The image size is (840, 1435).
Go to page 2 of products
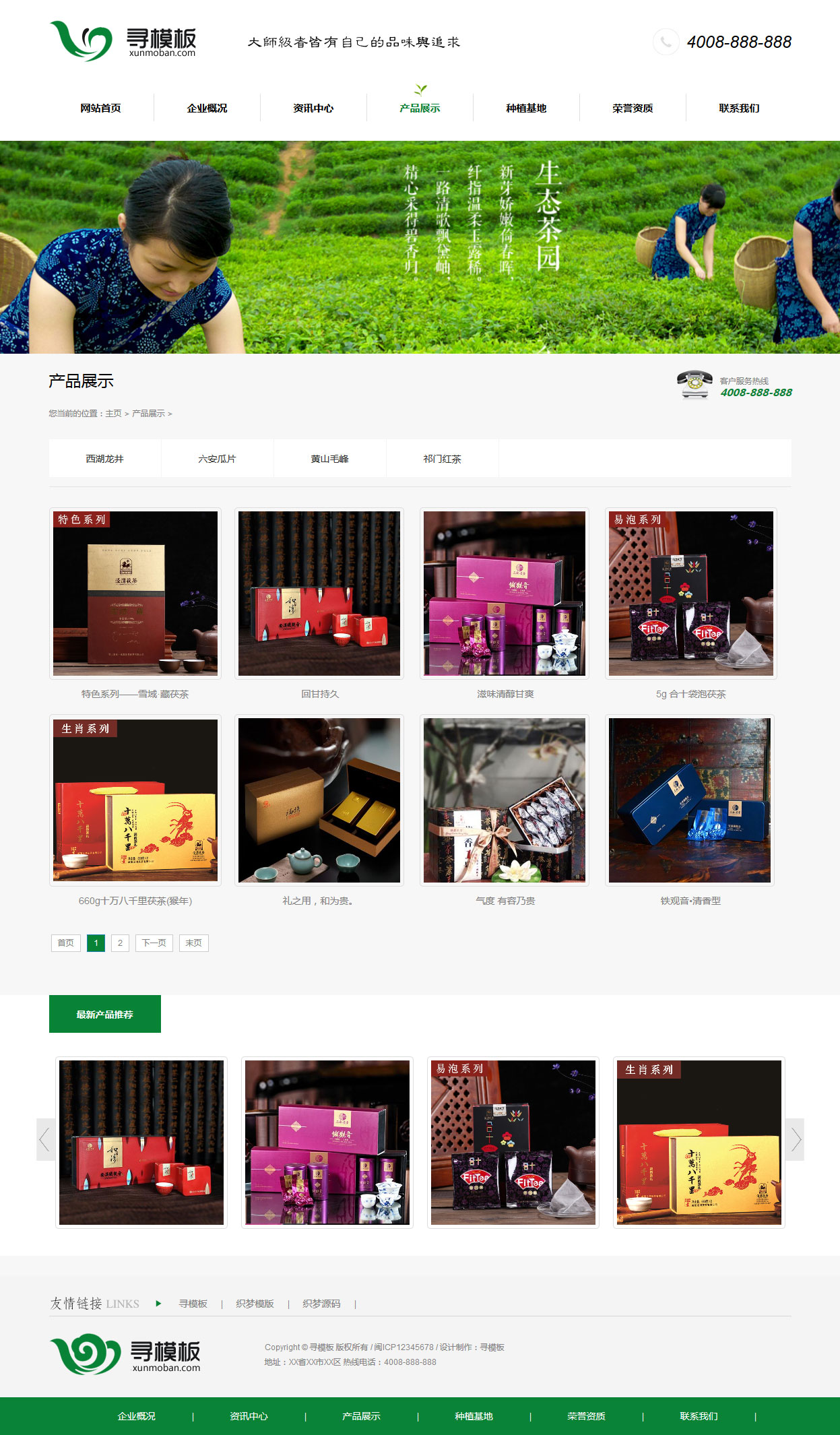(x=120, y=943)
